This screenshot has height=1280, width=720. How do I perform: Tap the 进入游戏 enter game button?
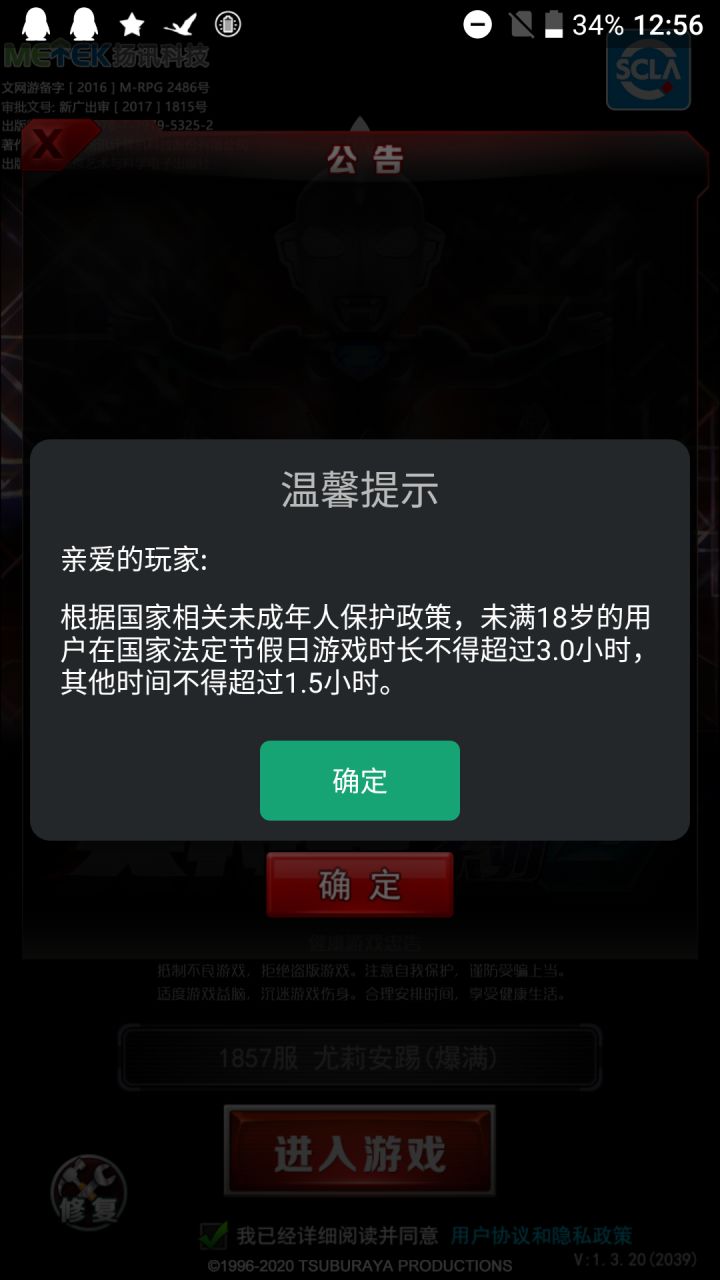[x=360, y=1148]
